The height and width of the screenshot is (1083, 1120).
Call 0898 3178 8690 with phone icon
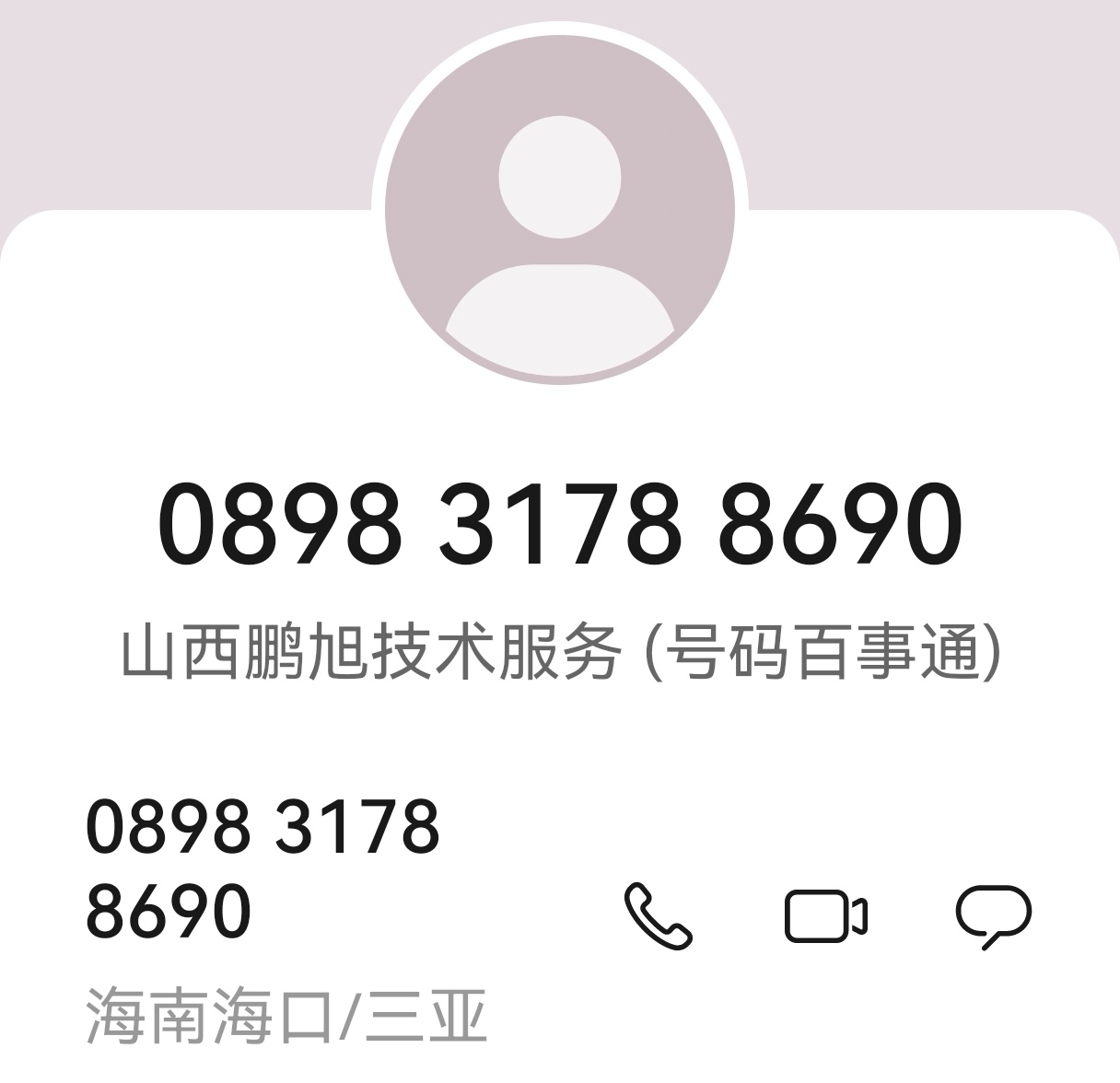[658, 916]
